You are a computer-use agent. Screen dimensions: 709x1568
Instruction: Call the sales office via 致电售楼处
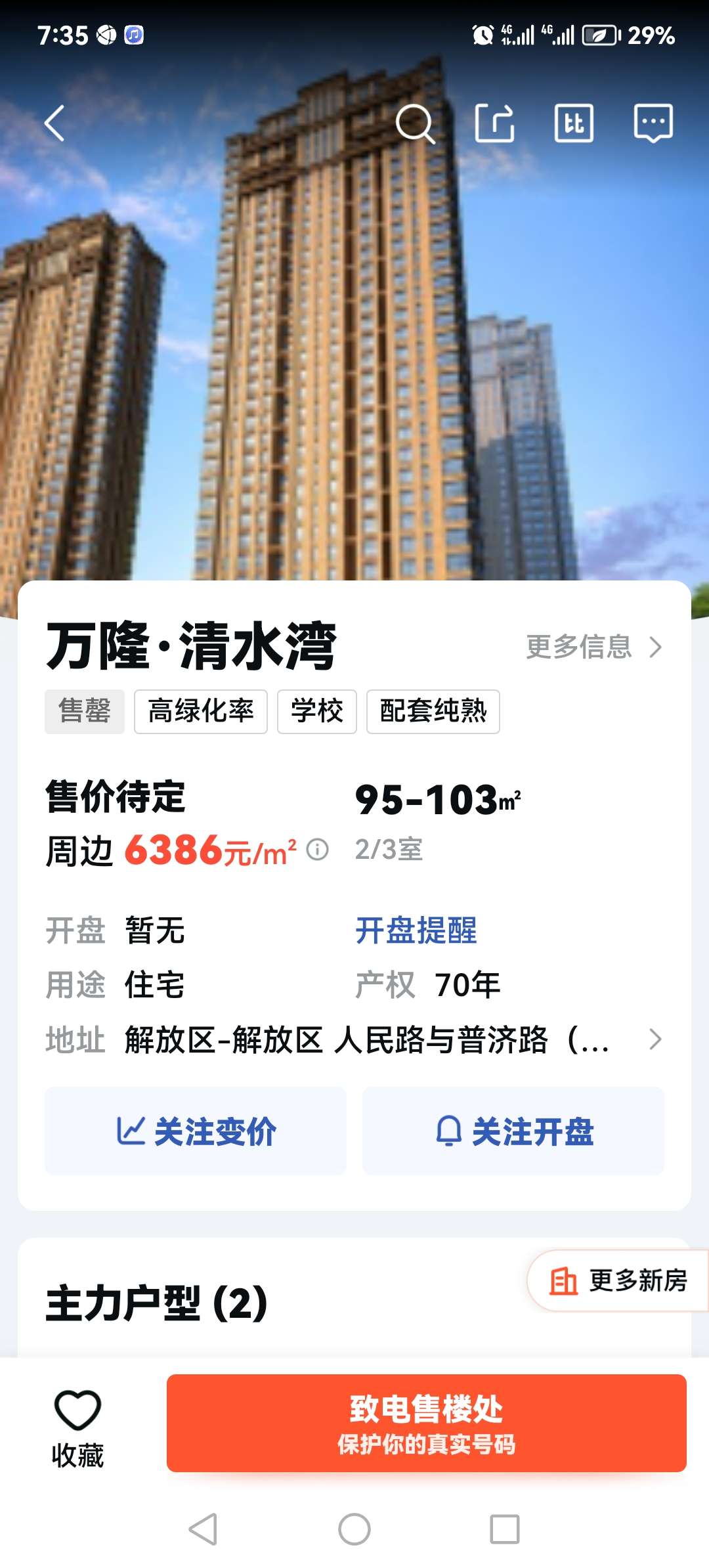(x=426, y=1423)
